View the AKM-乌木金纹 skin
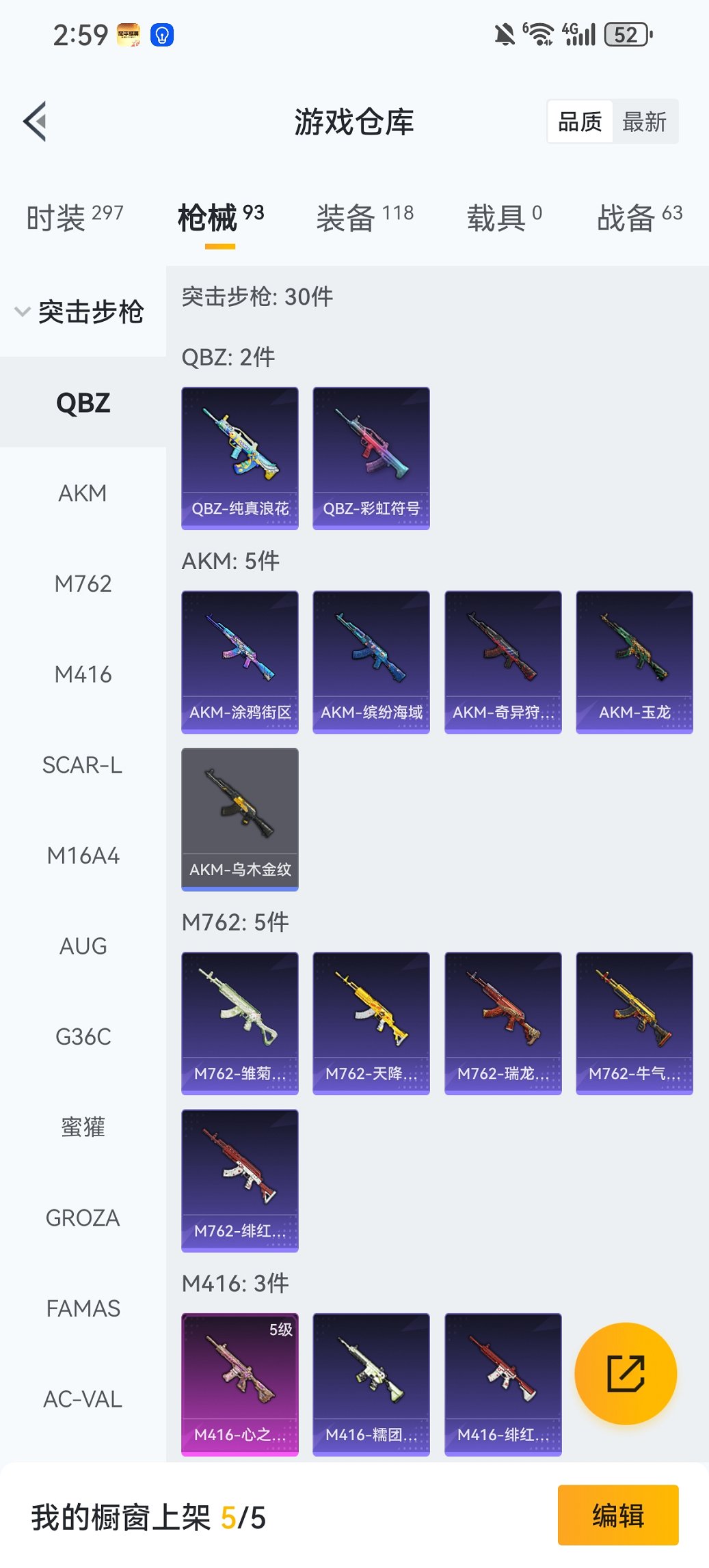The image size is (709, 1568). pos(240,819)
